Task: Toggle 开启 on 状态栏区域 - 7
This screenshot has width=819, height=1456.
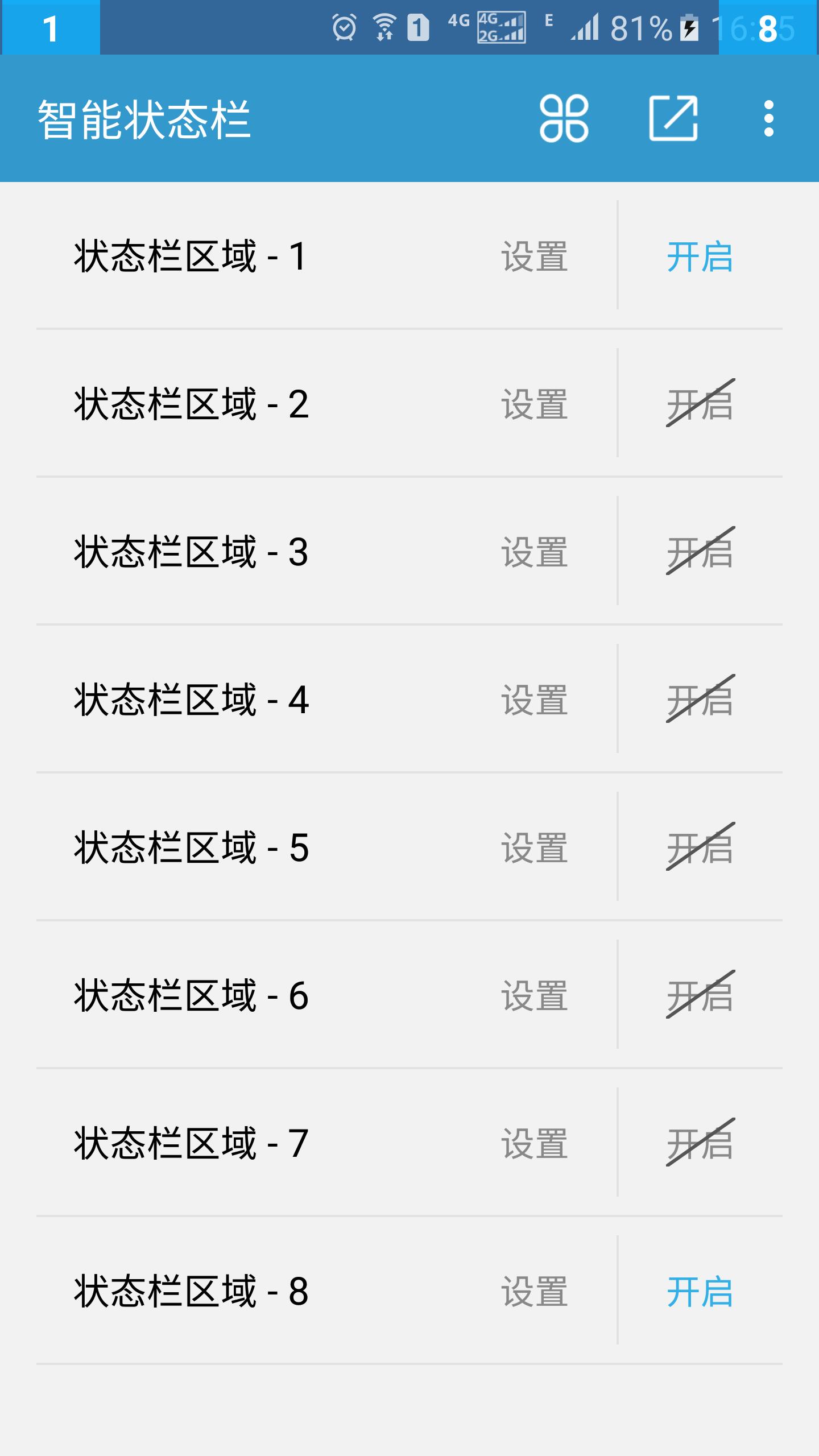Action: pos(699,1144)
